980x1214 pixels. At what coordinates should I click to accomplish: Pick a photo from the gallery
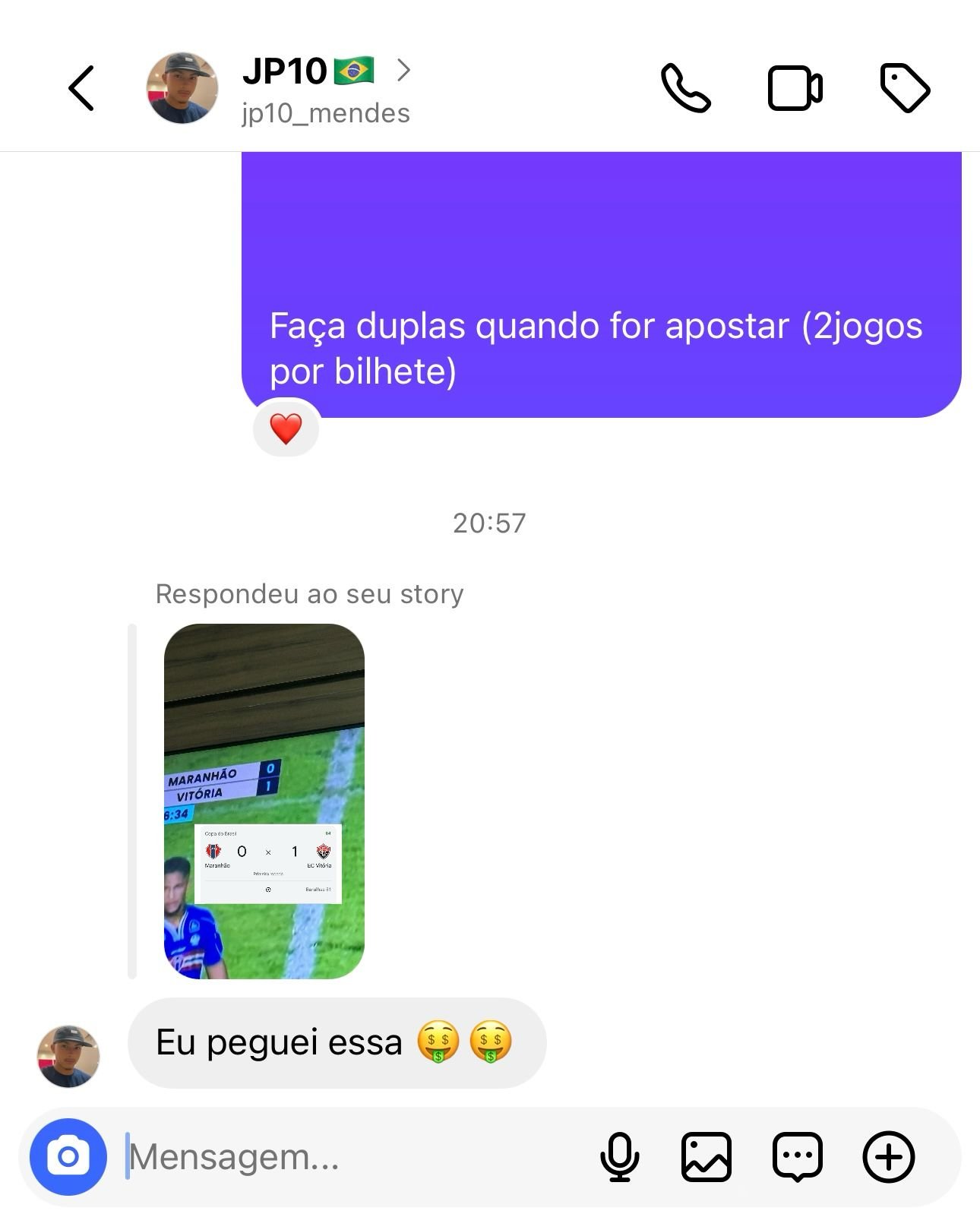[x=707, y=1157]
